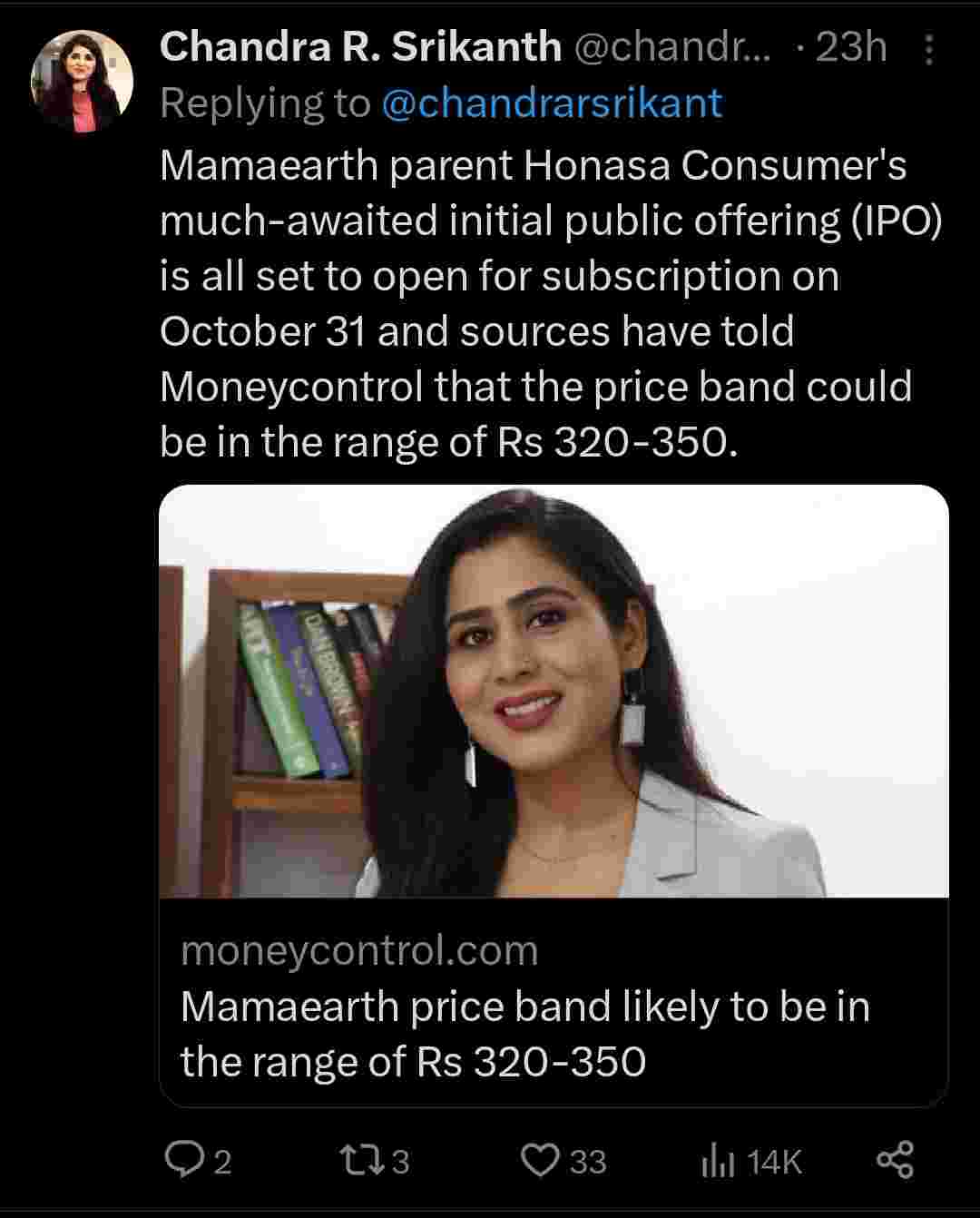The height and width of the screenshot is (1218, 980).
Task: View the tweet's analytics
Action: 717,1161
